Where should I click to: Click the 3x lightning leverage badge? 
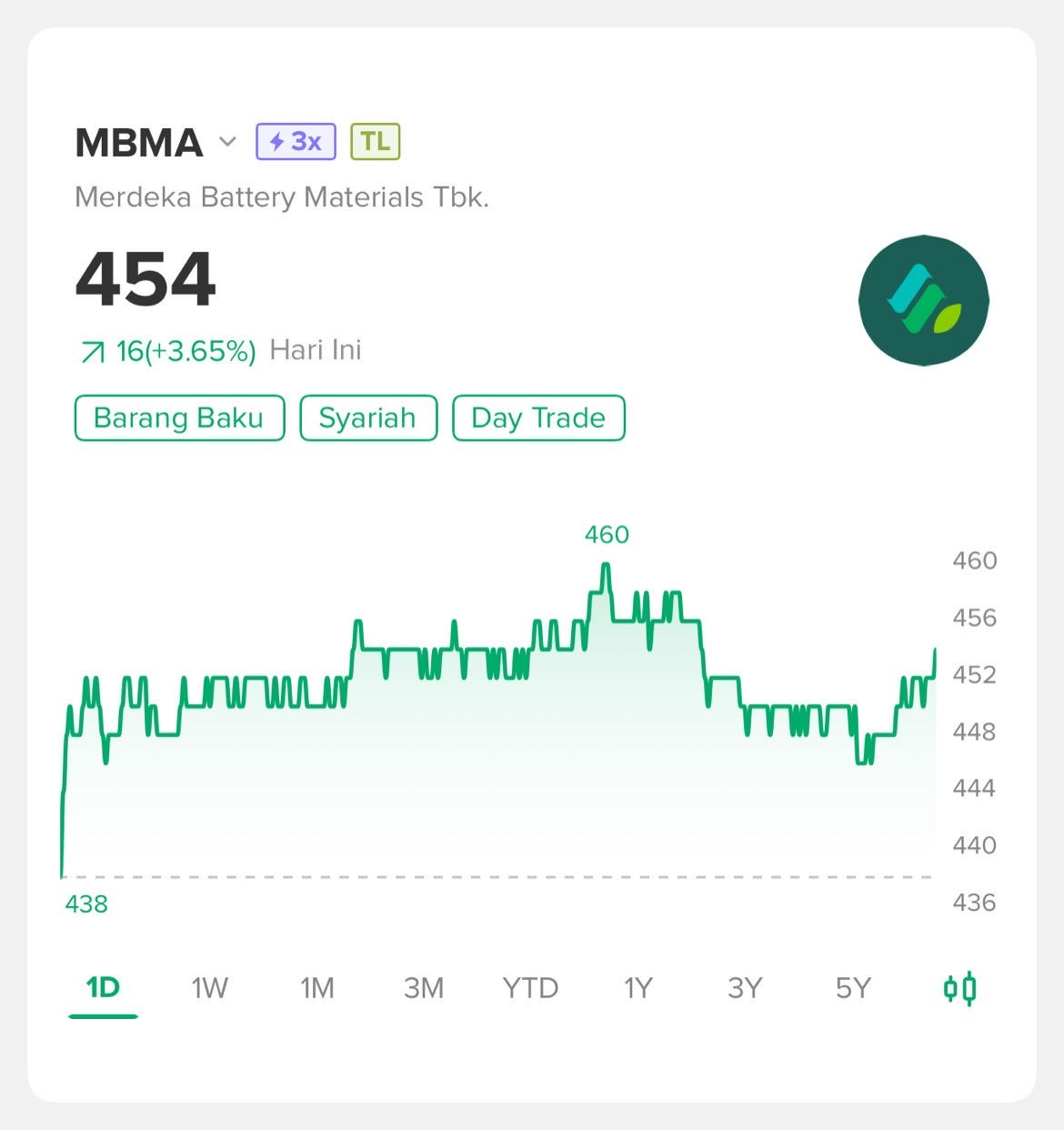295,141
